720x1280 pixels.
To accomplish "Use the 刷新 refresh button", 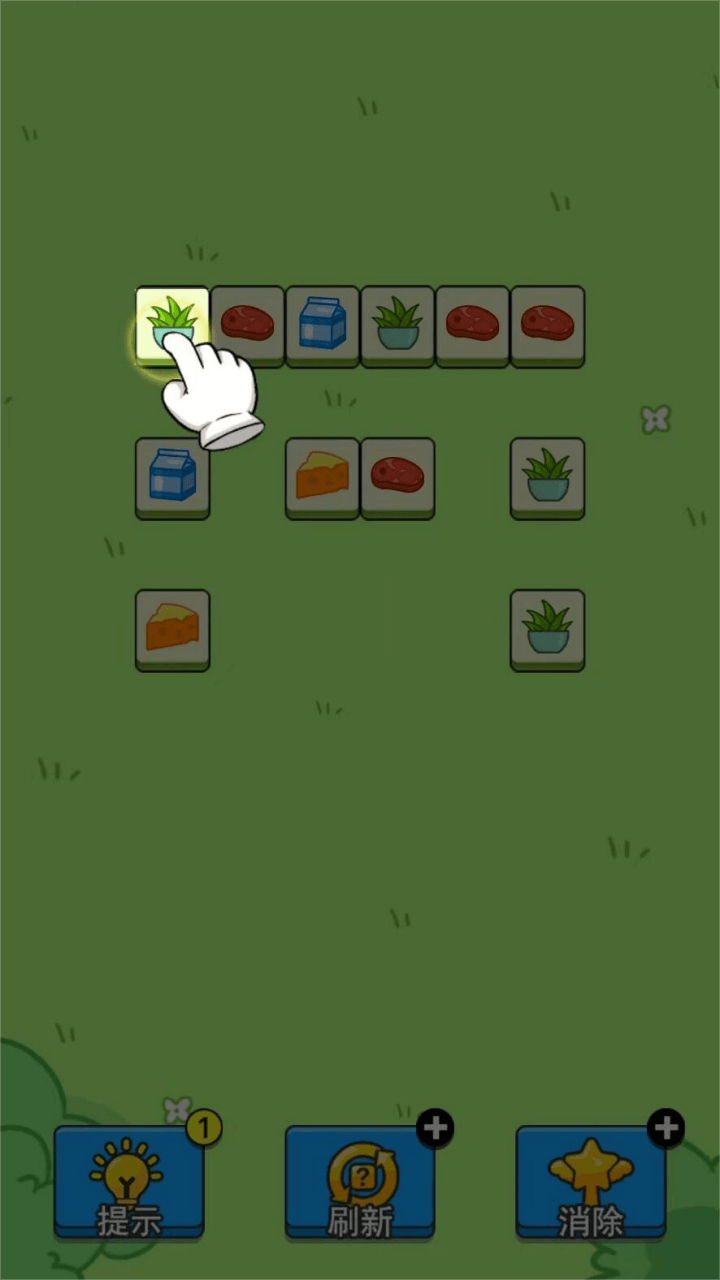I will pos(360,1181).
